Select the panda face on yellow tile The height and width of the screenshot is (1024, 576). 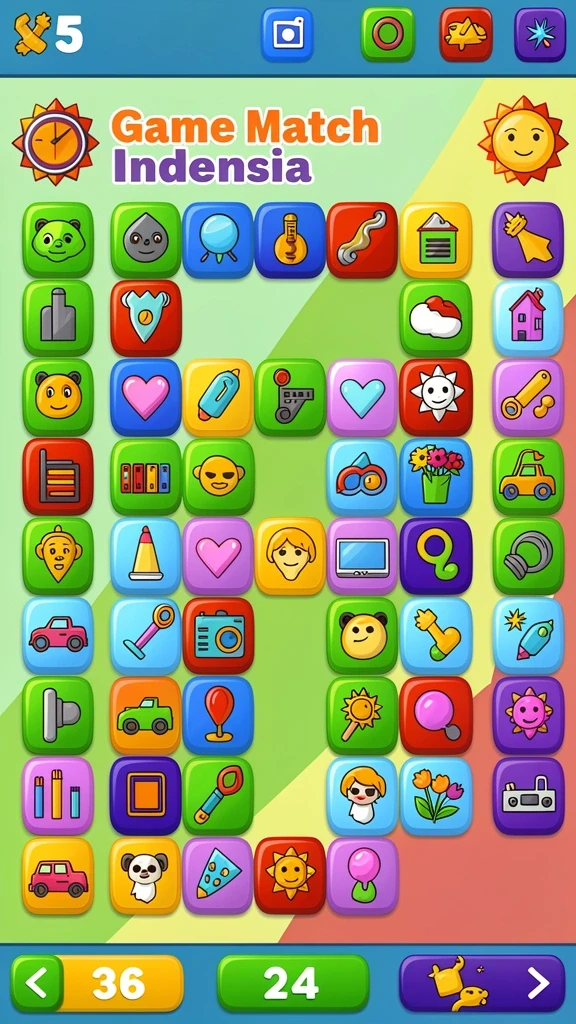[x=145, y=876]
